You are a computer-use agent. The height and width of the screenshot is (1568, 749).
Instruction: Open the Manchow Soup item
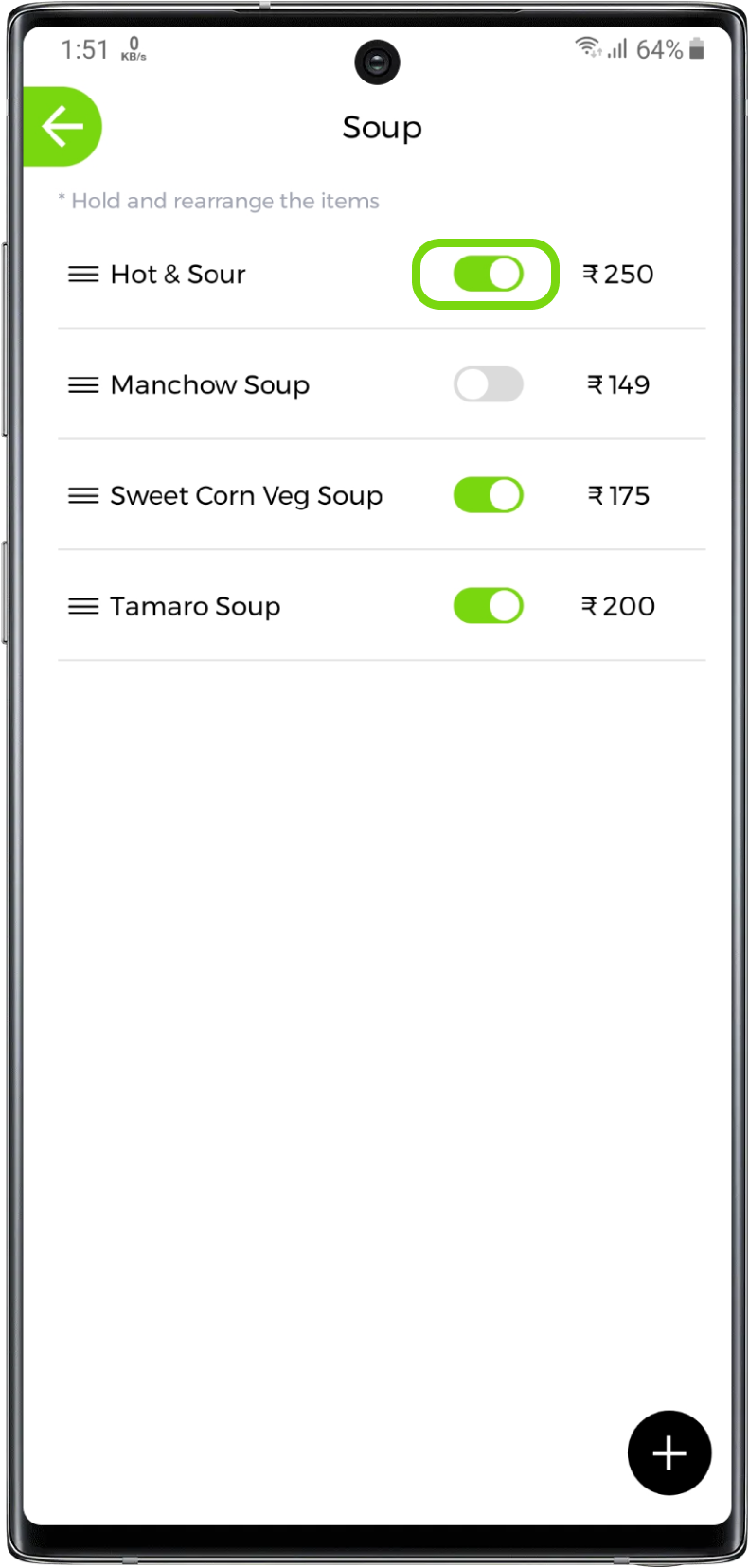[x=209, y=385]
